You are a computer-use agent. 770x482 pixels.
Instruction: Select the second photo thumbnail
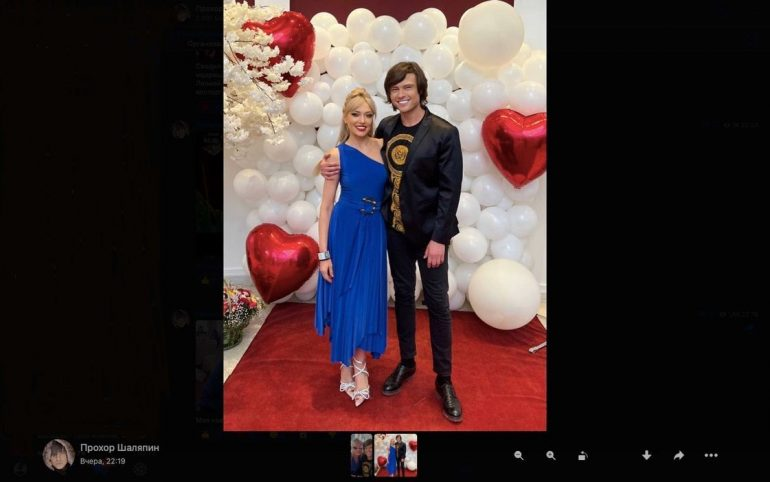395,455
